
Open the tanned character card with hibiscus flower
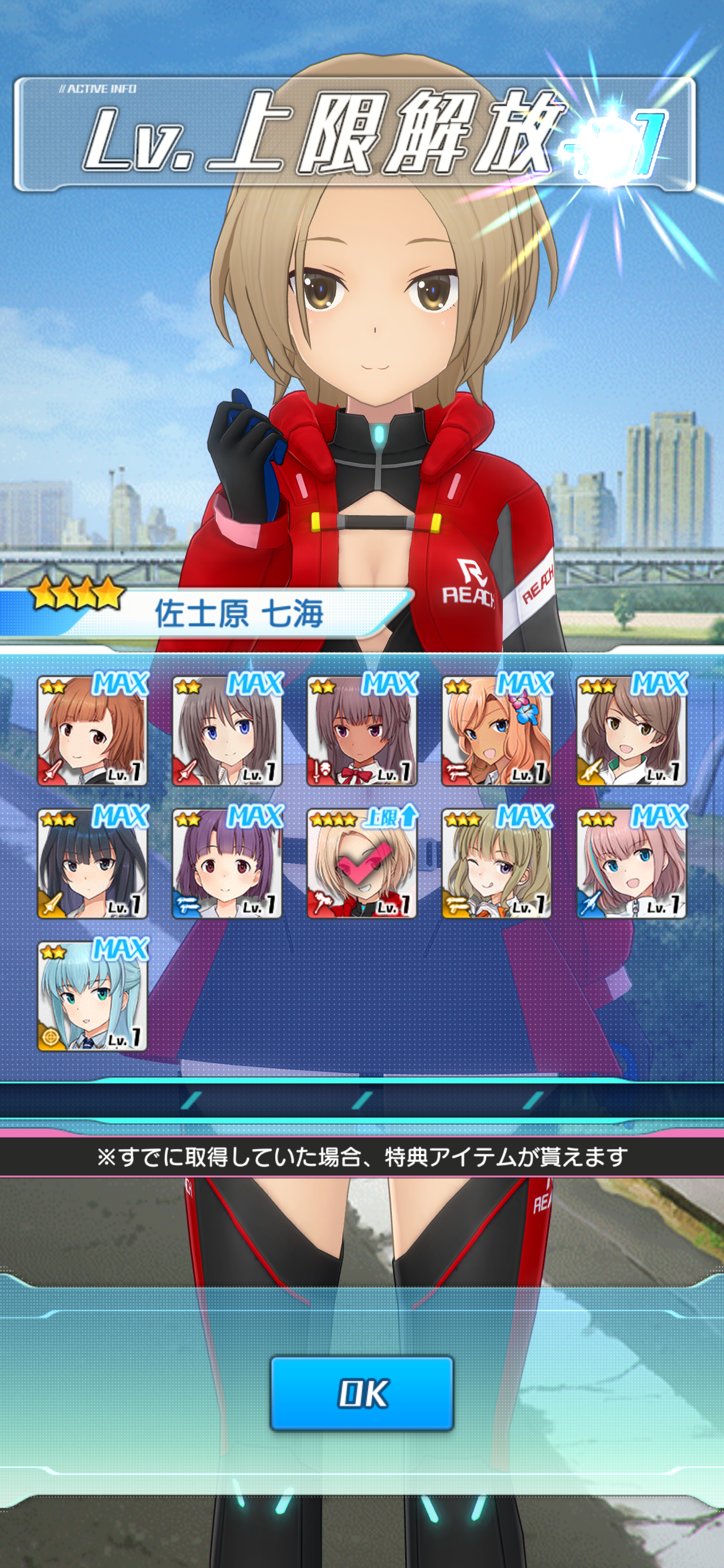point(496,730)
